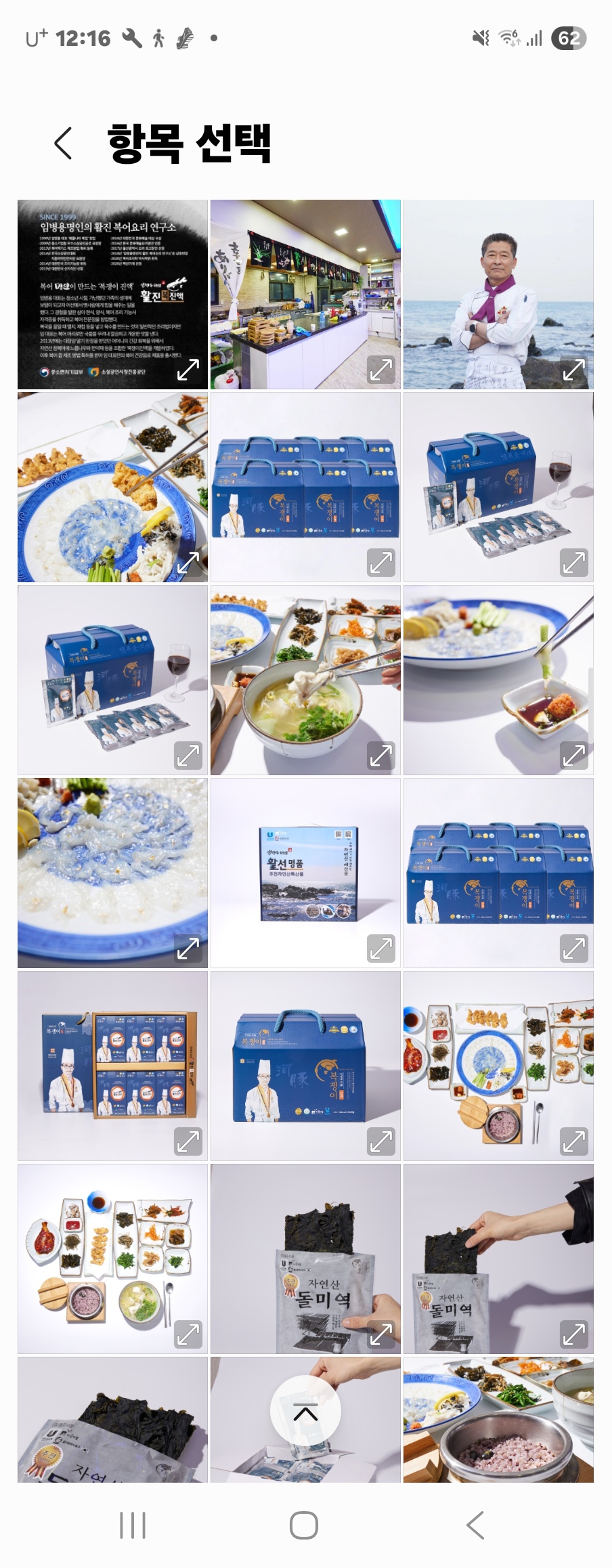
Task: Select the close-up blue sashimi plate photo
Action: click(x=112, y=873)
